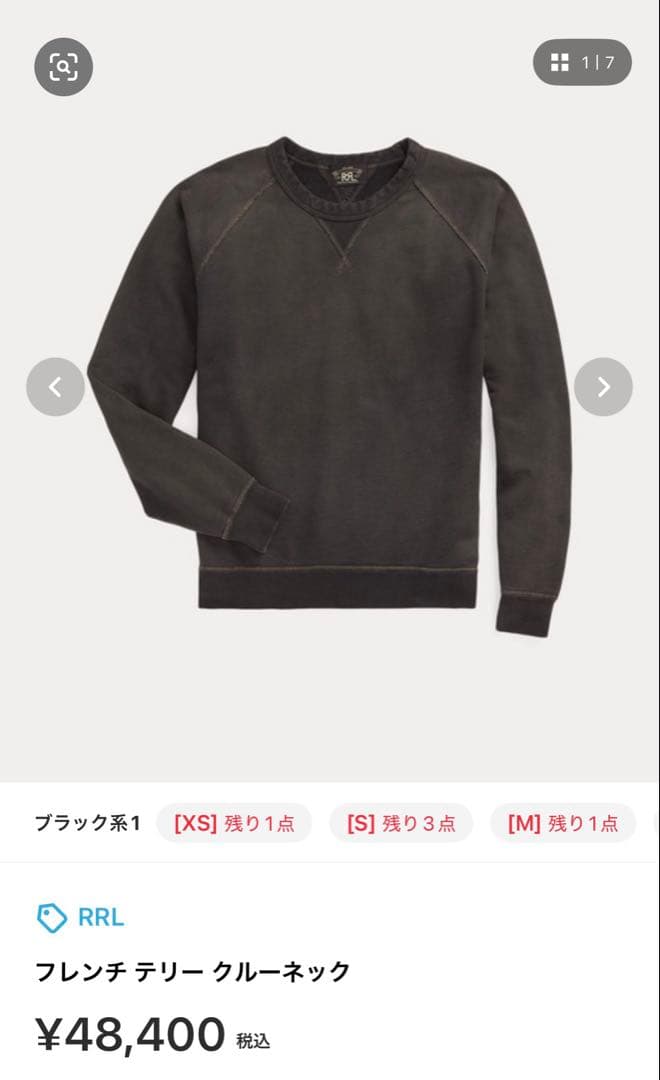Go to the previous product image
This screenshot has width=660, height=1080.
tap(55, 387)
